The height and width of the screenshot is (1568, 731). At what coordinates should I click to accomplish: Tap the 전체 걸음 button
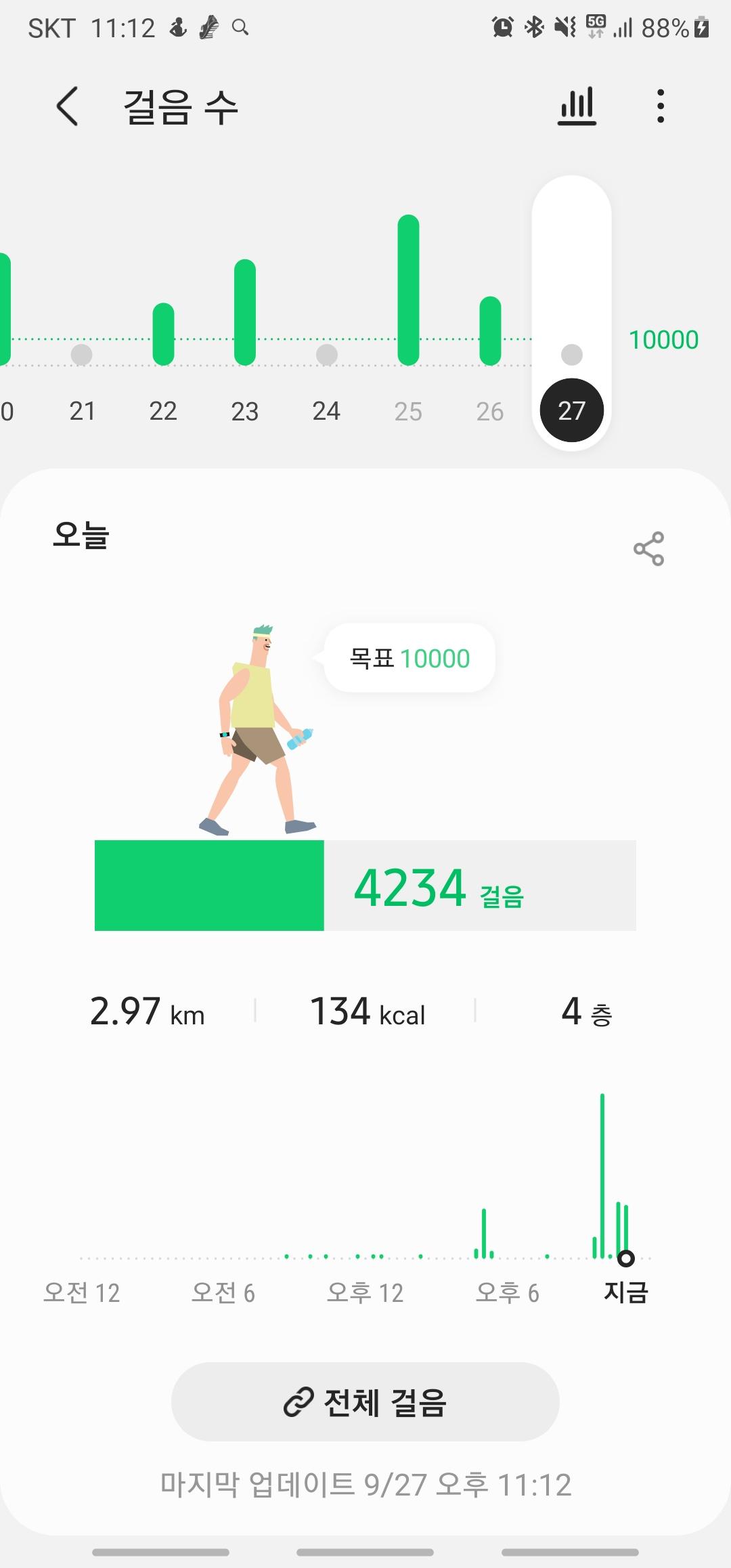click(x=365, y=1401)
